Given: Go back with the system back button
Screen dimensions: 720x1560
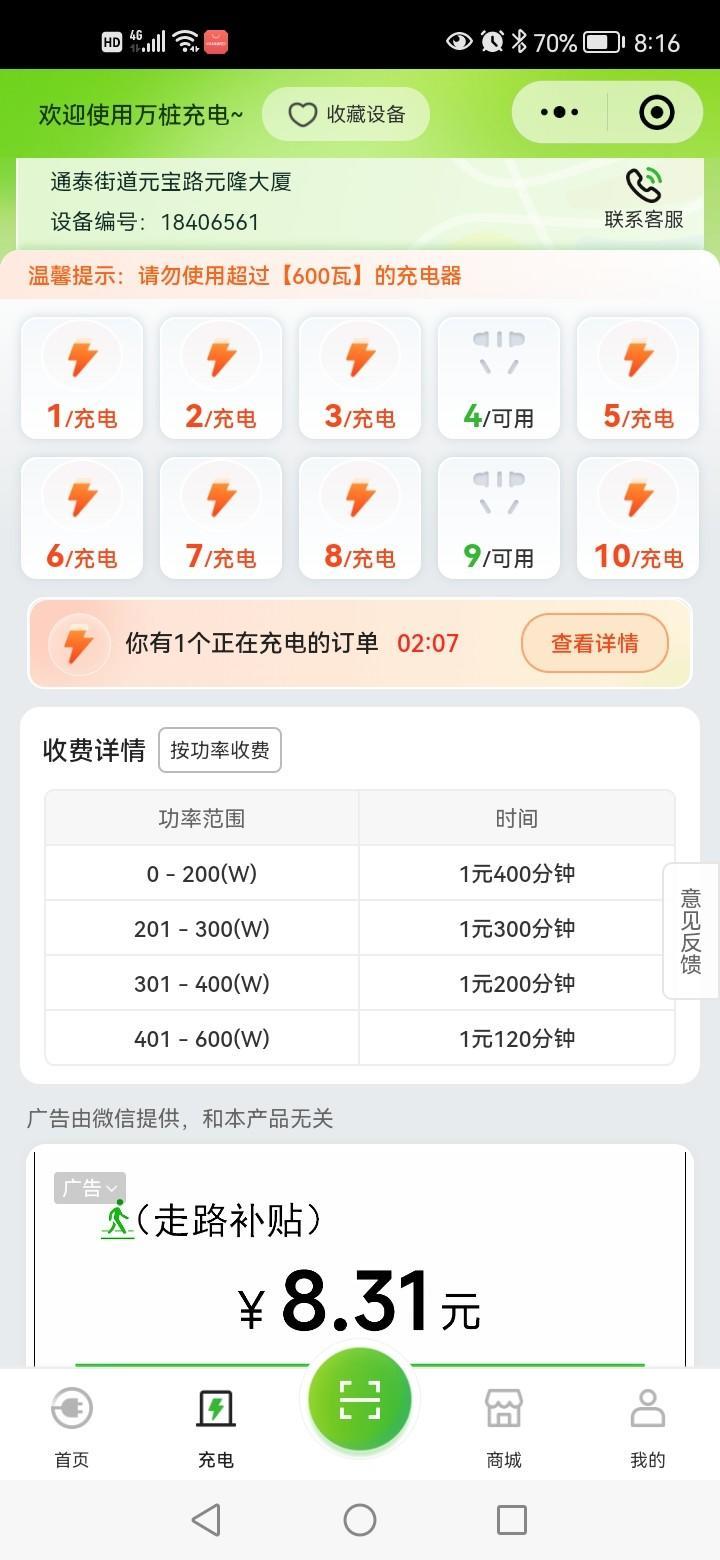Looking at the screenshot, I should [206, 1520].
